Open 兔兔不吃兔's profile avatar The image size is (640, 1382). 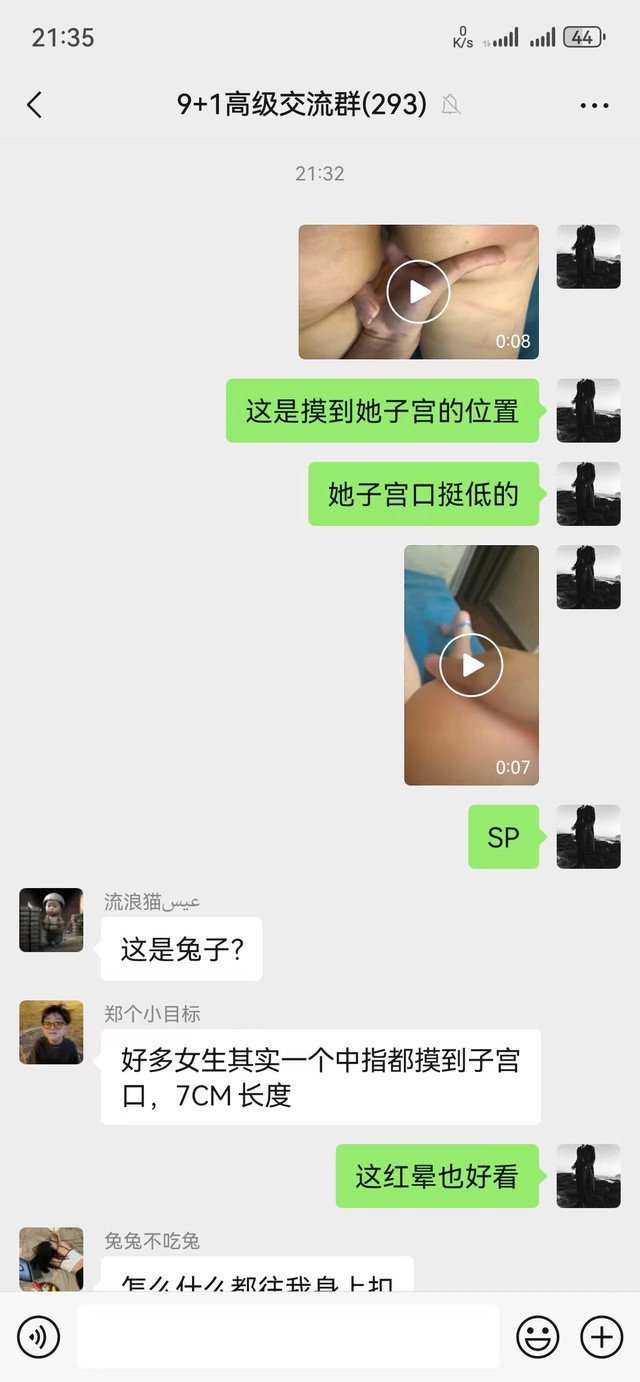click(51, 1258)
